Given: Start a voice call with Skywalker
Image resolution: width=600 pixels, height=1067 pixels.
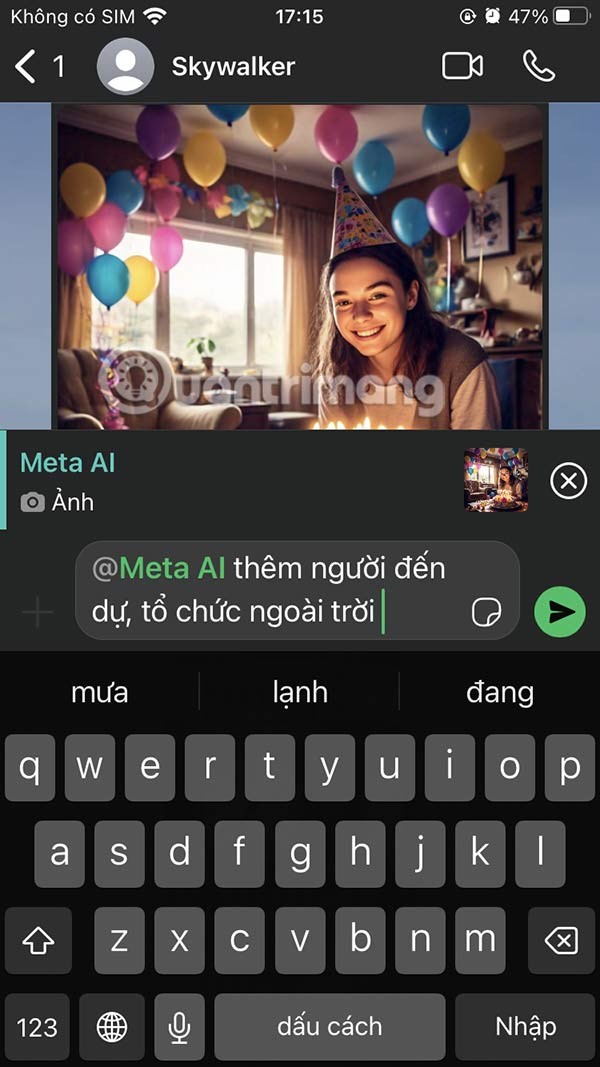Looking at the screenshot, I should (x=538, y=67).
